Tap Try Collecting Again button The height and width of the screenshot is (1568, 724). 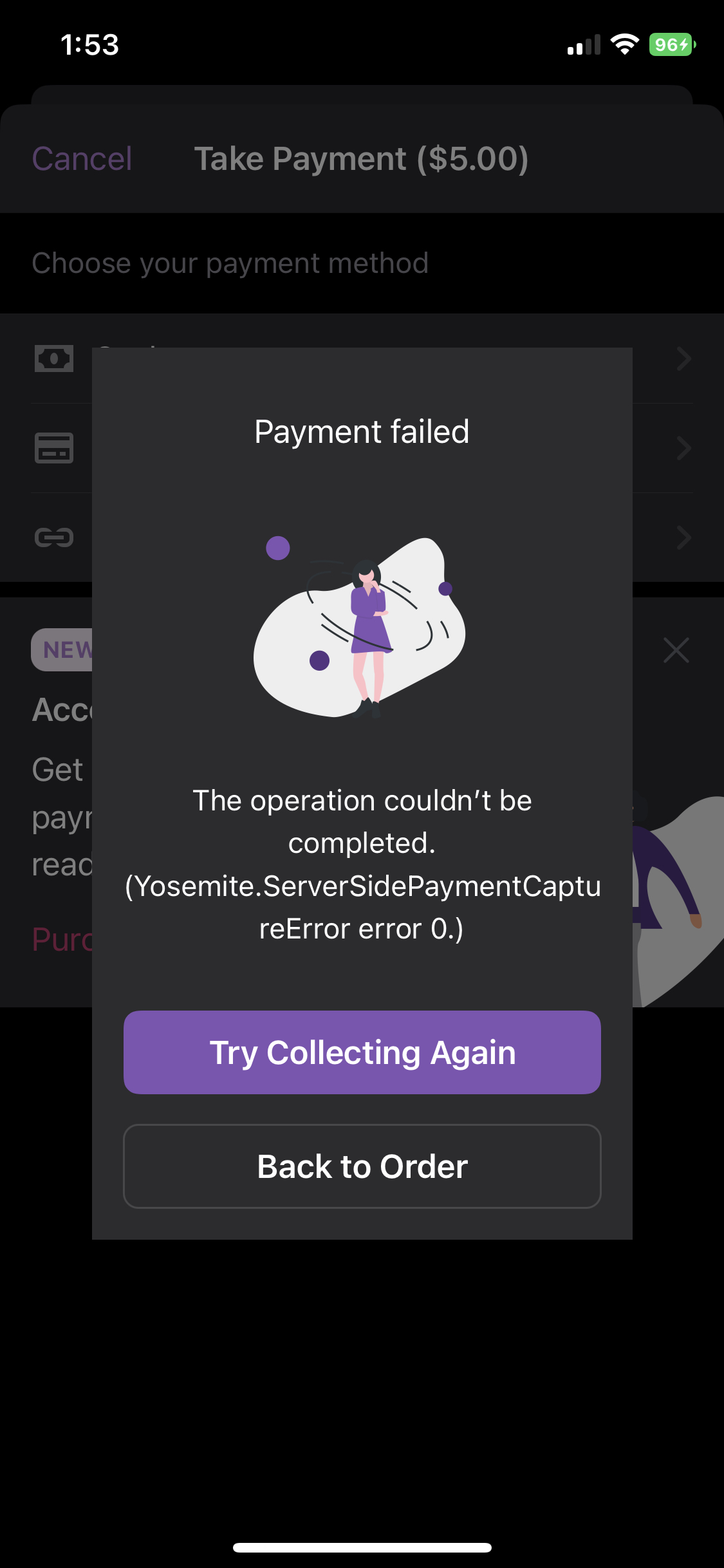362,1052
